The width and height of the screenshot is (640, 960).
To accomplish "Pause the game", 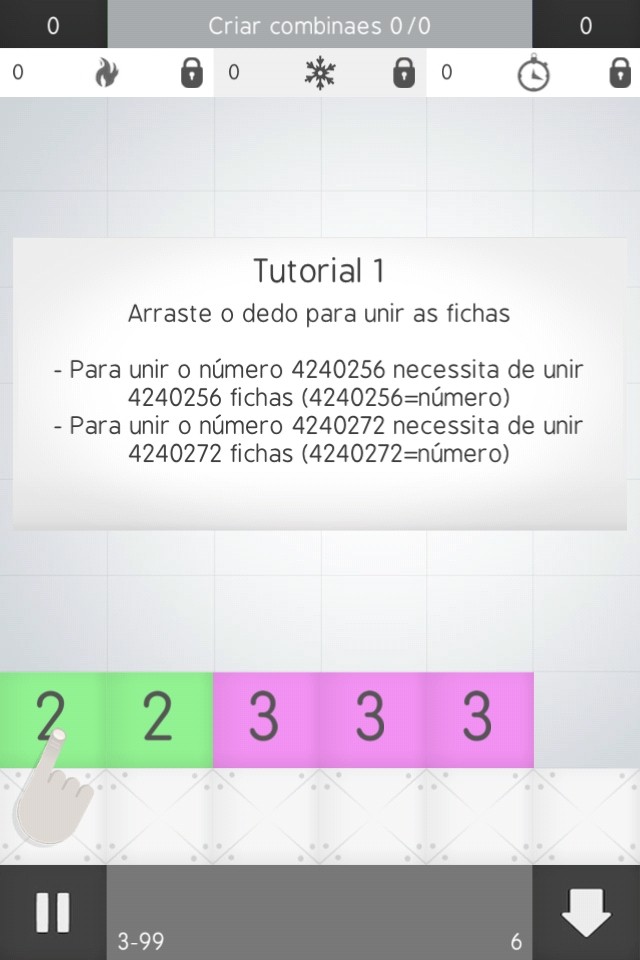I will [52, 912].
